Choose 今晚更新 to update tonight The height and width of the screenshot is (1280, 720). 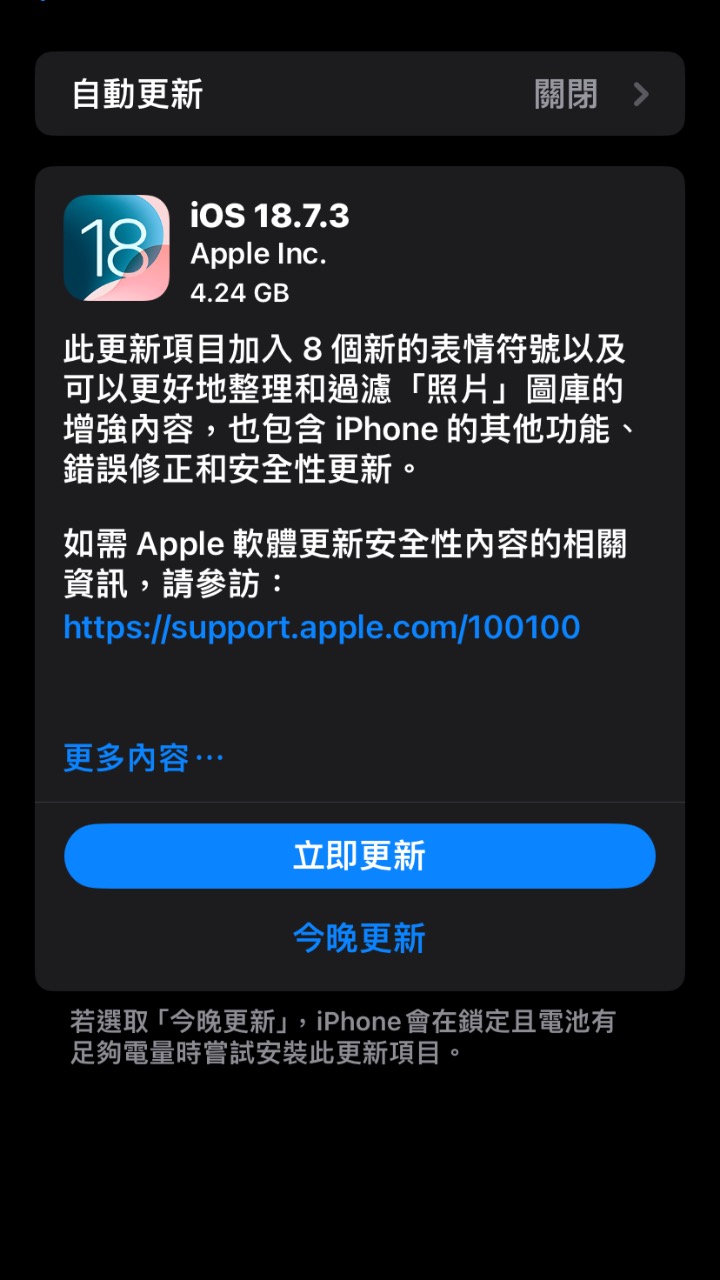pyautogui.click(x=360, y=938)
